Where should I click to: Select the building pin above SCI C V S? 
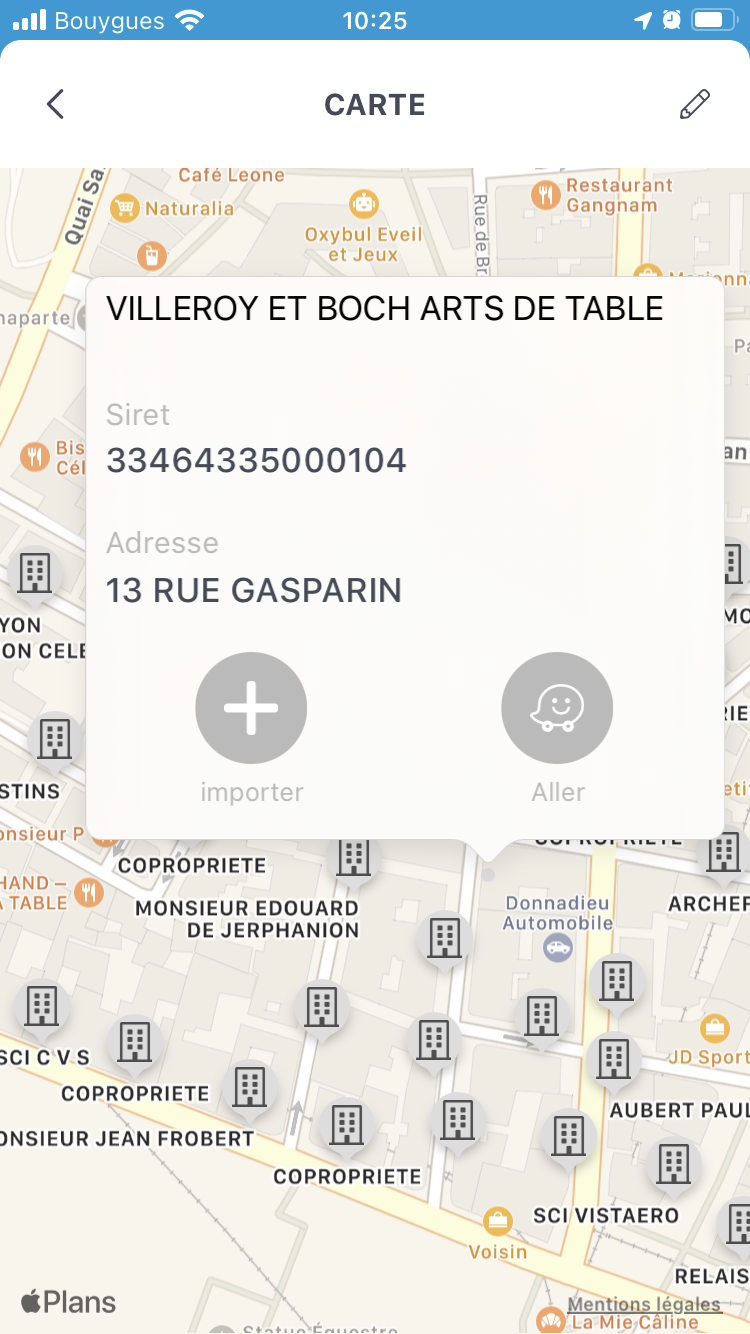click(x=41, y=1005)
